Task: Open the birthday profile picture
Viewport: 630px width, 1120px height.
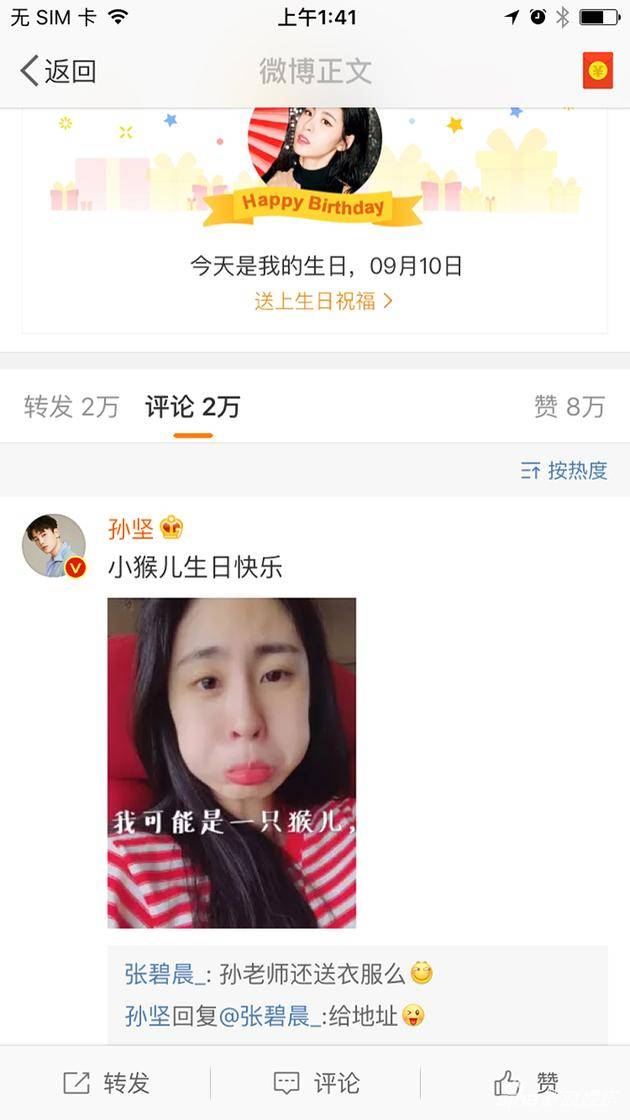Action: (x=315, y=149)
